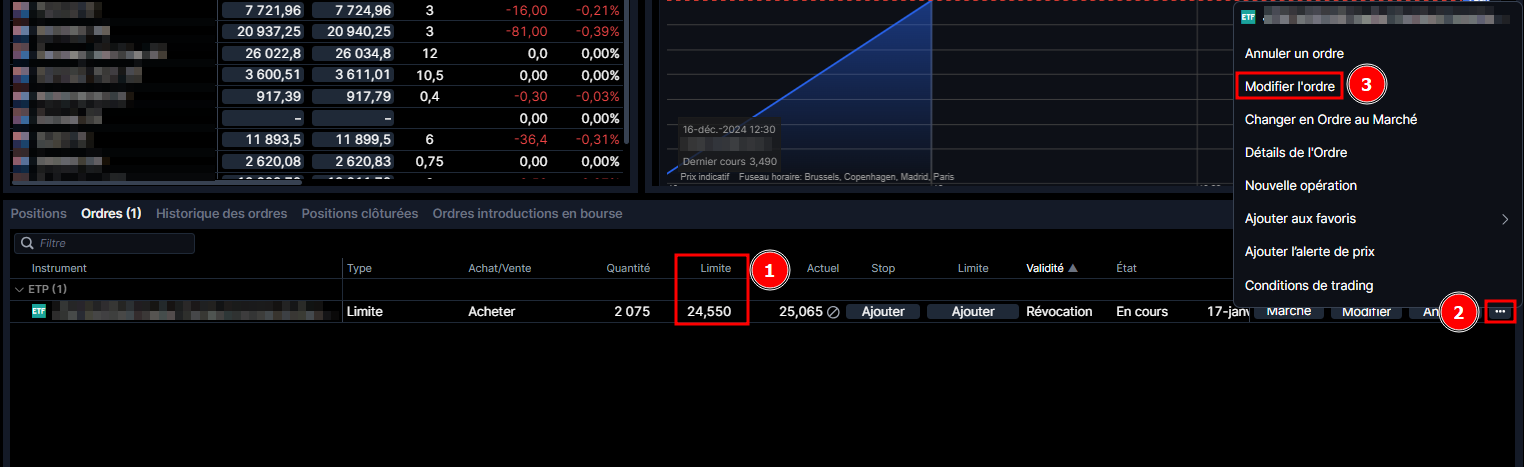Switch to the Positions tab
Screen dimensions: 1524x467
(x=38, y=213)
